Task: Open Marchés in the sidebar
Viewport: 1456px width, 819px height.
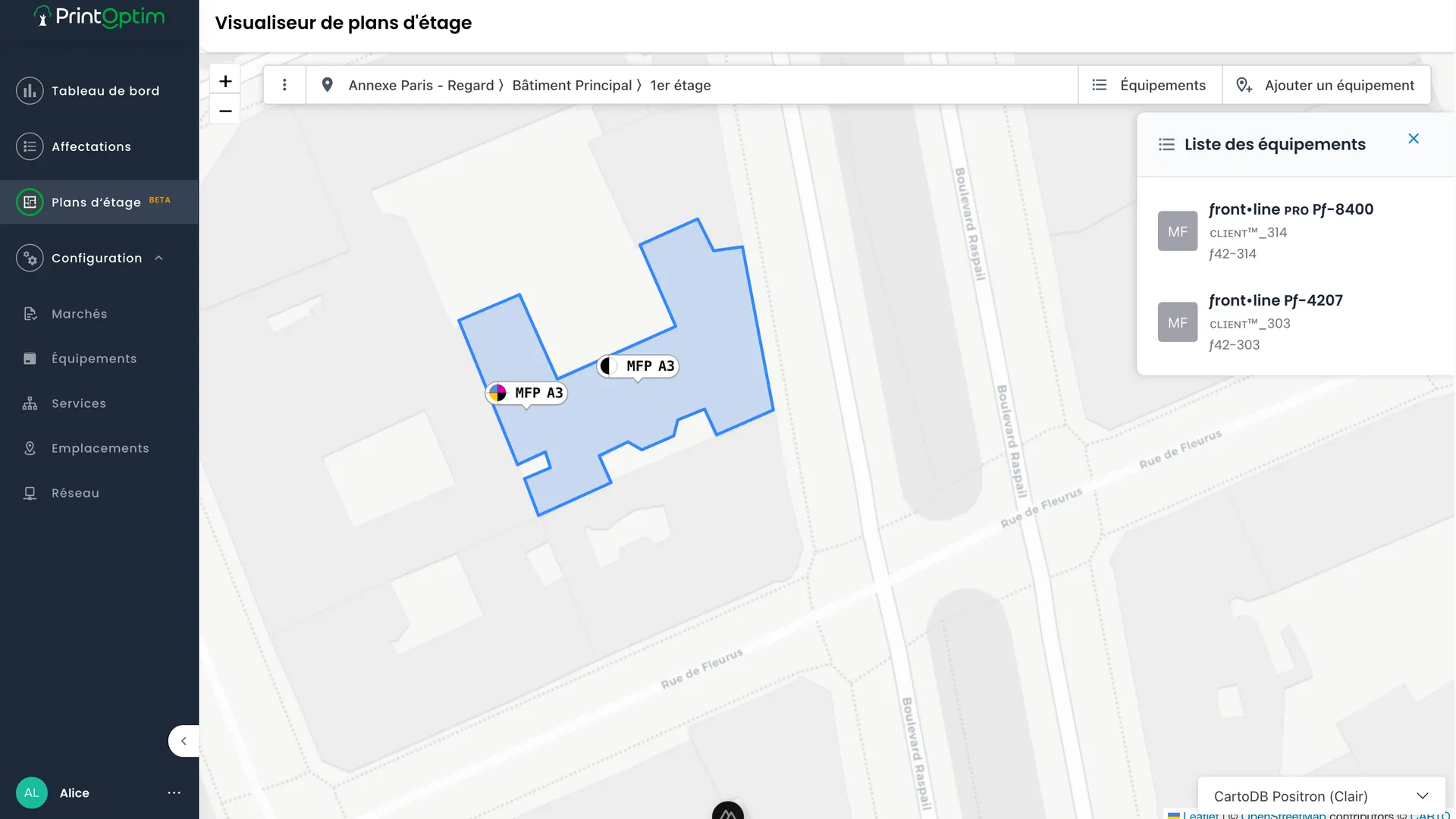Action: pos(79,314)
